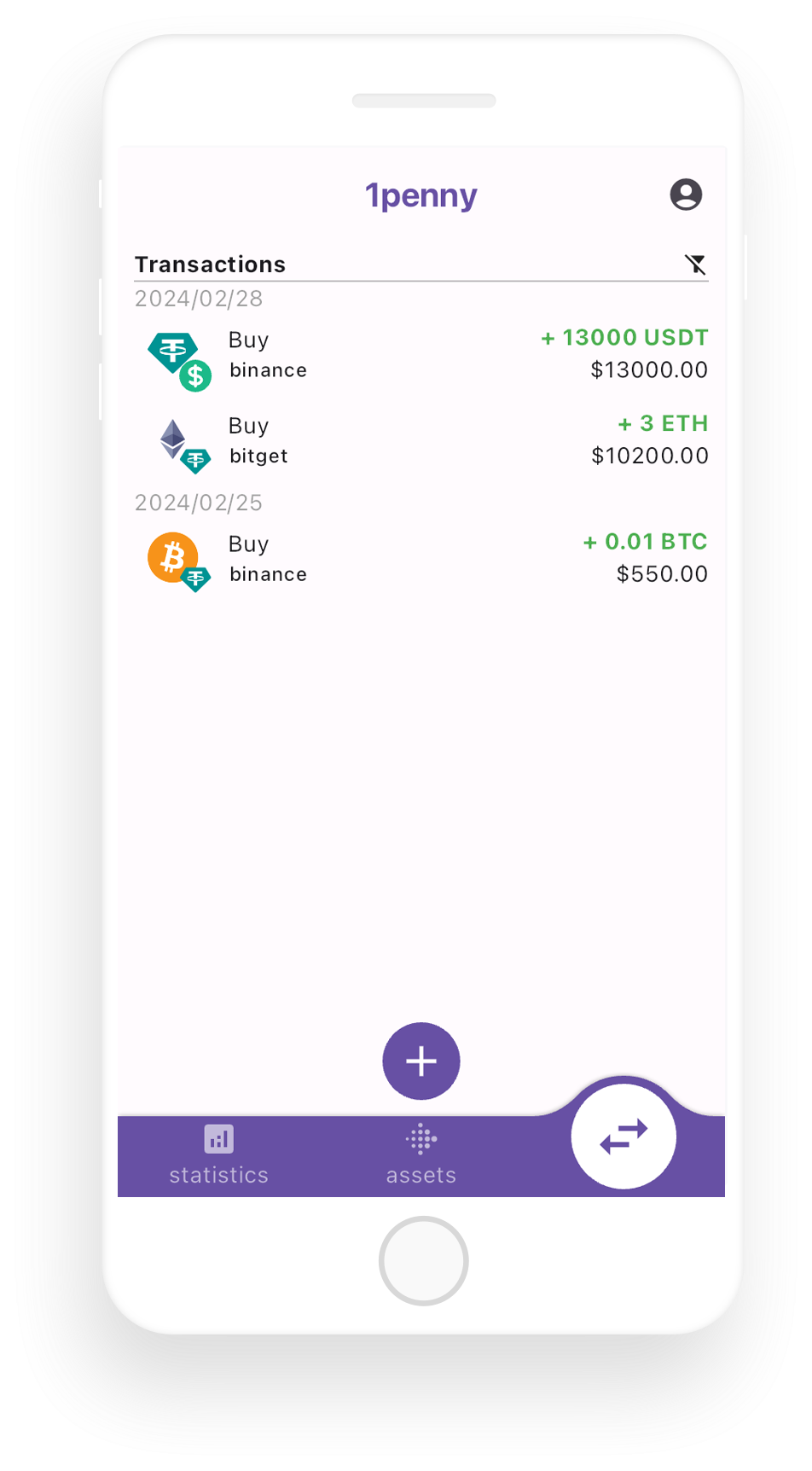Switch to the assets tab
Screen dimensions: 812x1471
[x=421, y=1154]
